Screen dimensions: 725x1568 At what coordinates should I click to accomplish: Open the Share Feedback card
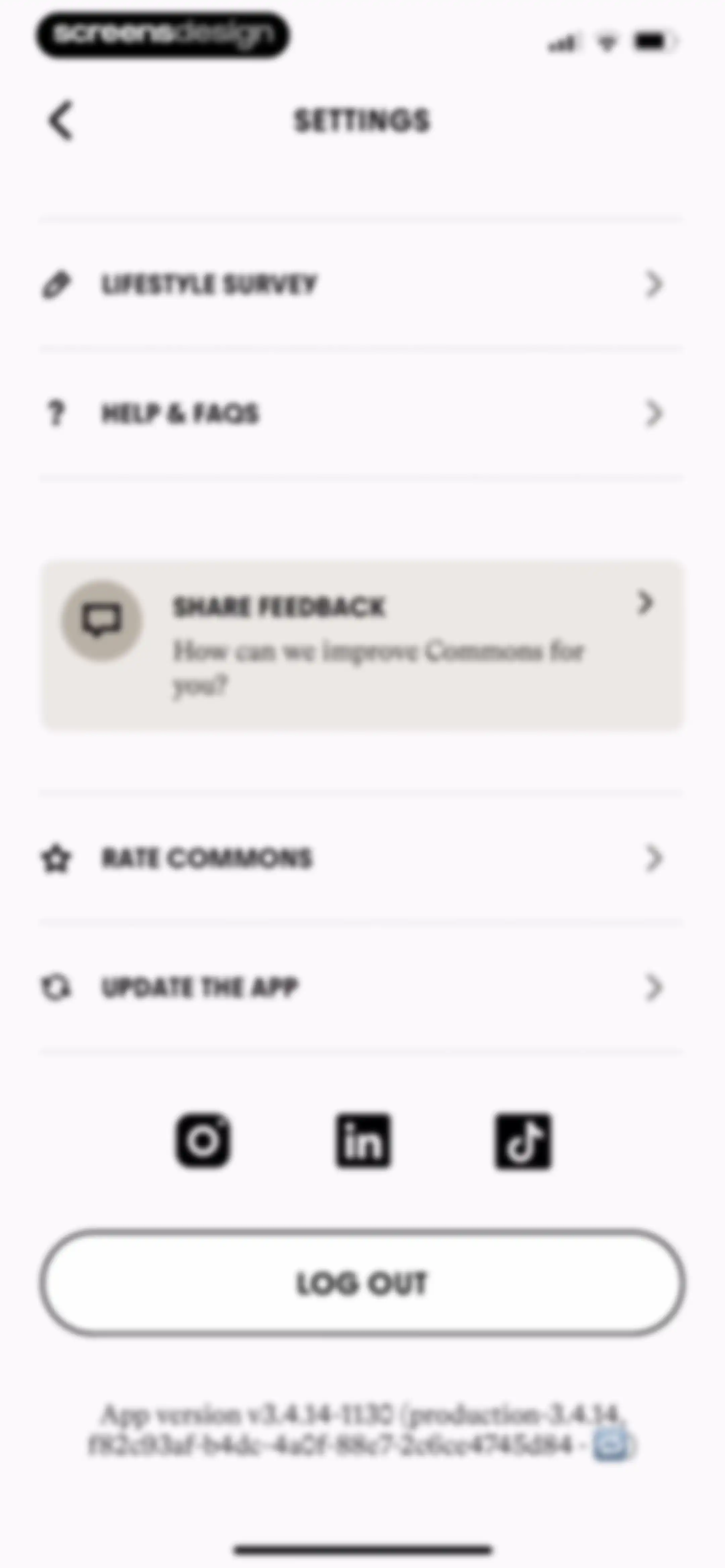[361, 645]
